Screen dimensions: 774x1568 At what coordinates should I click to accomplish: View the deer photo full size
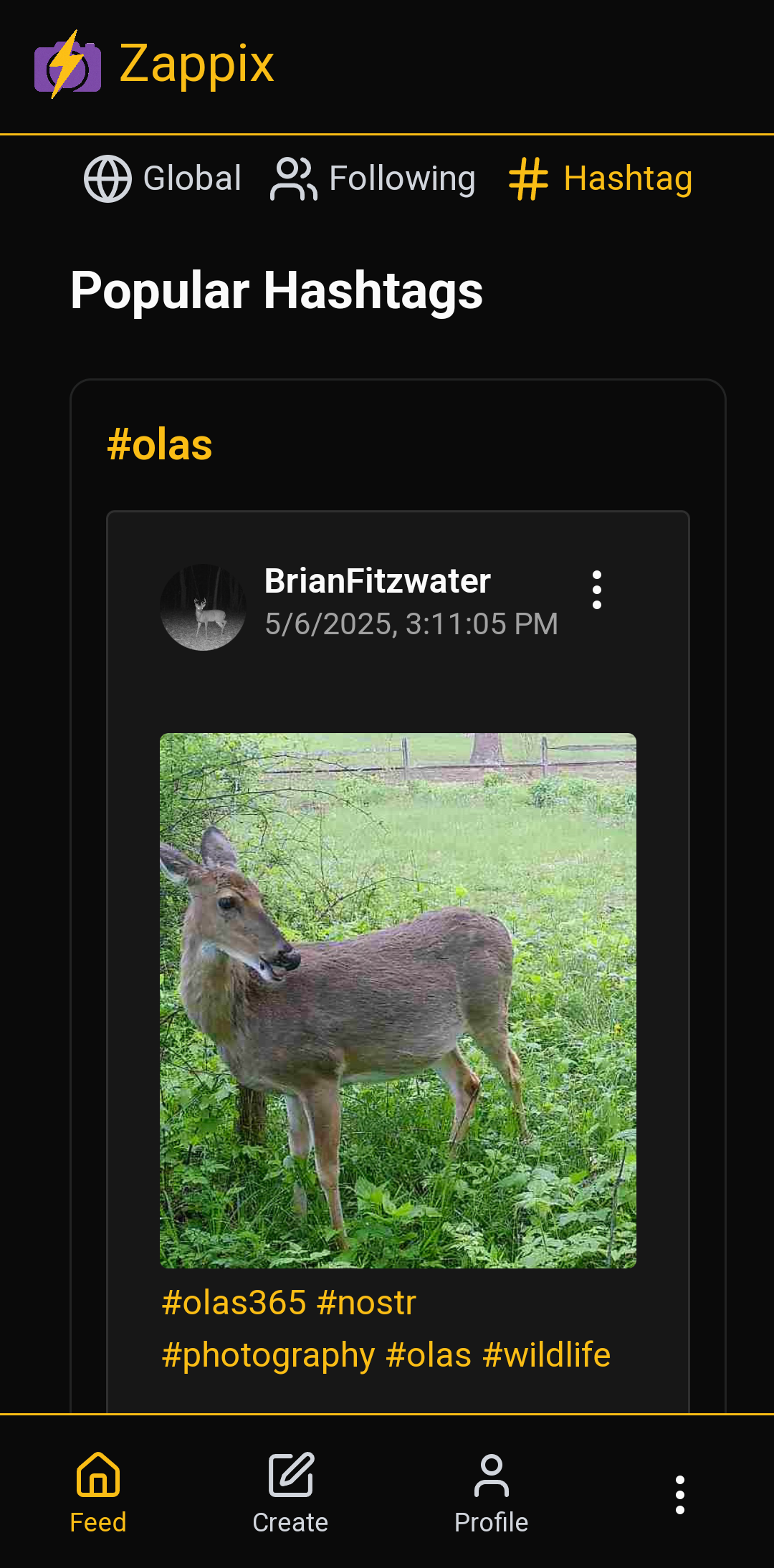tap(398, 1000)
